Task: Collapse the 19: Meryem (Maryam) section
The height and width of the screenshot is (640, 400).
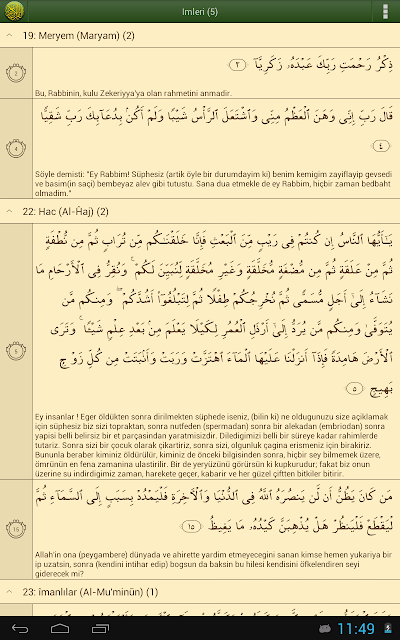Action: (9, 36)
